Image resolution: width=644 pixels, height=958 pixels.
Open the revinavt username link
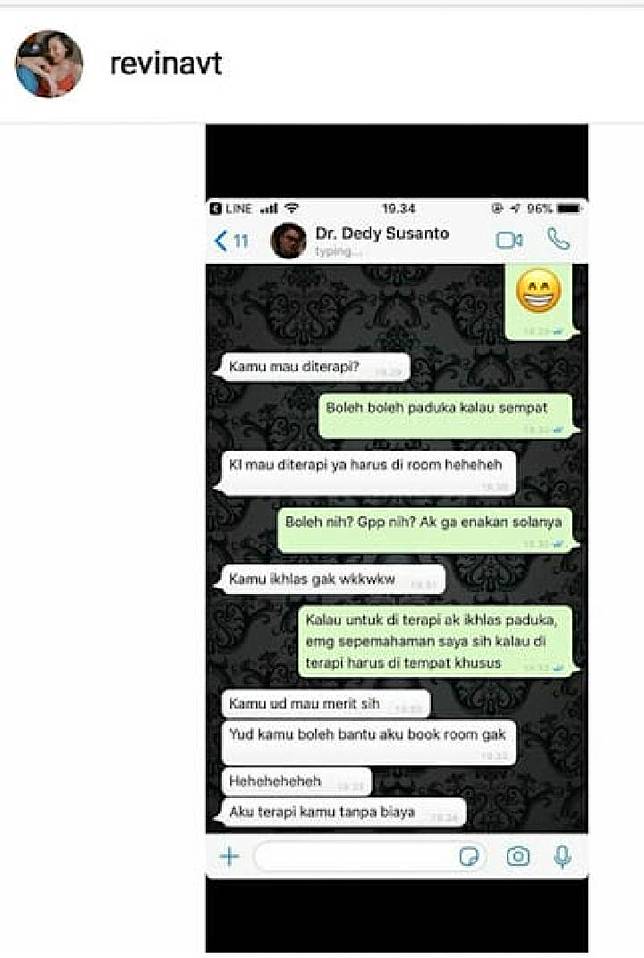pyautogui.click(x=165, y=65)
